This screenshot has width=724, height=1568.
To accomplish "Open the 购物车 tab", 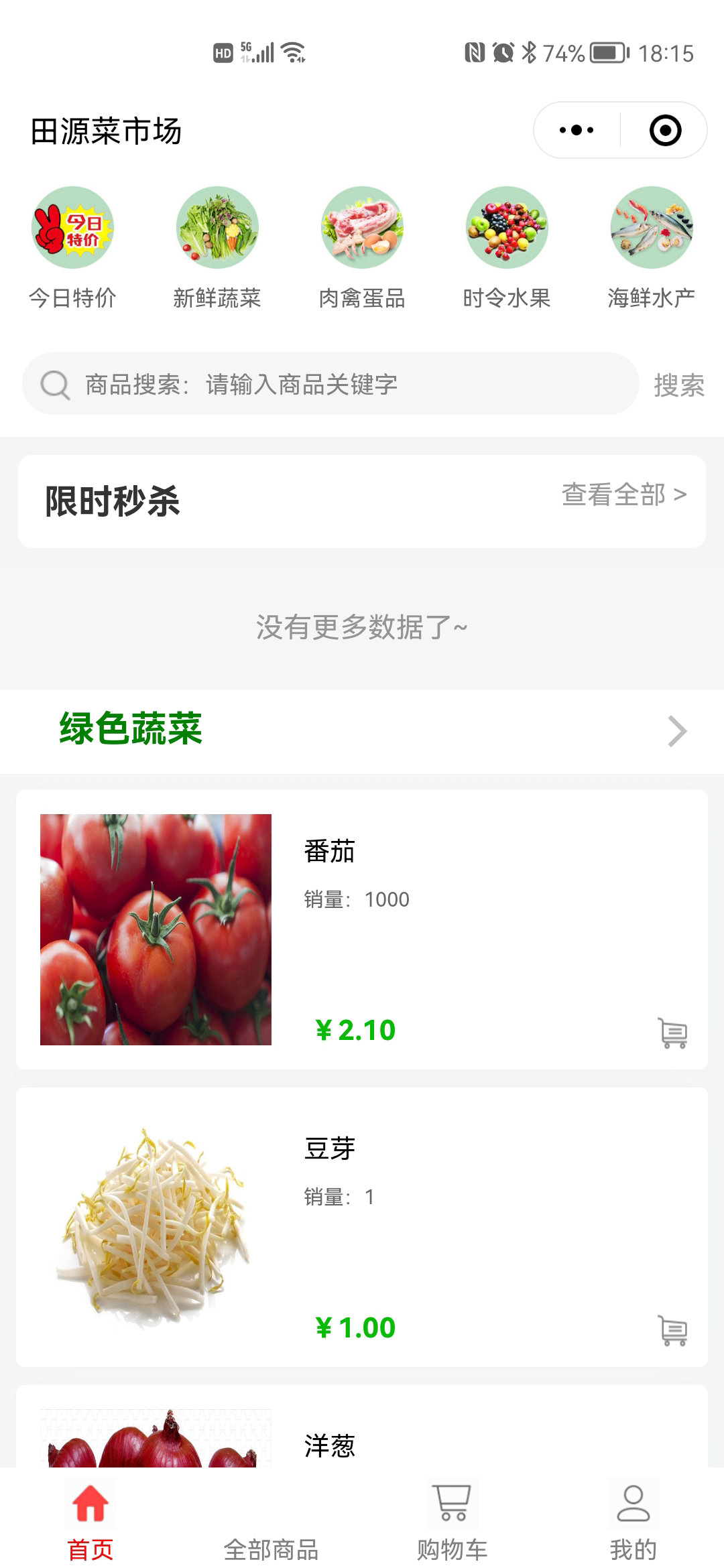I will click(452, 1521).
